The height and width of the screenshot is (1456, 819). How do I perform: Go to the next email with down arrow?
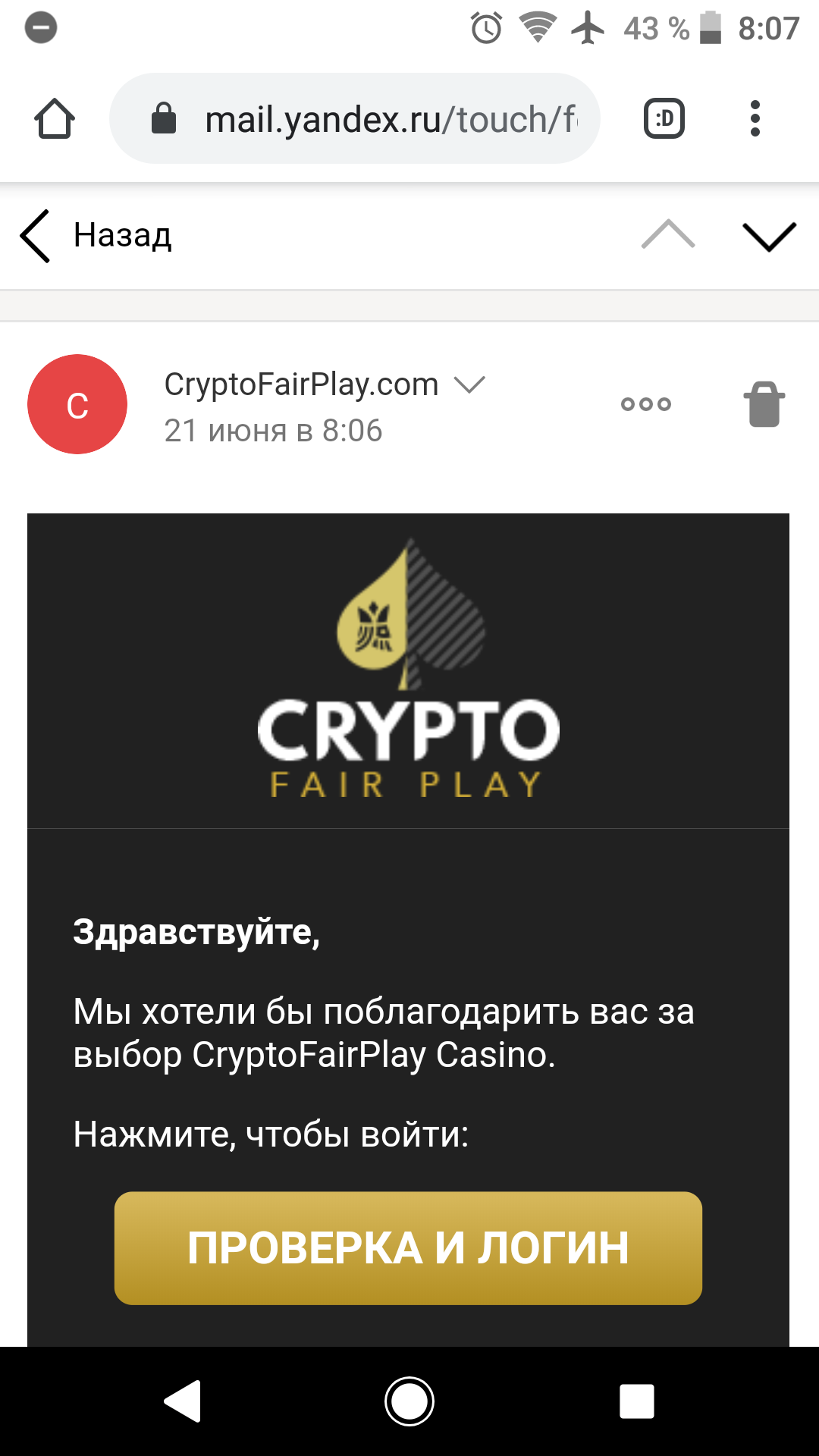769,236
